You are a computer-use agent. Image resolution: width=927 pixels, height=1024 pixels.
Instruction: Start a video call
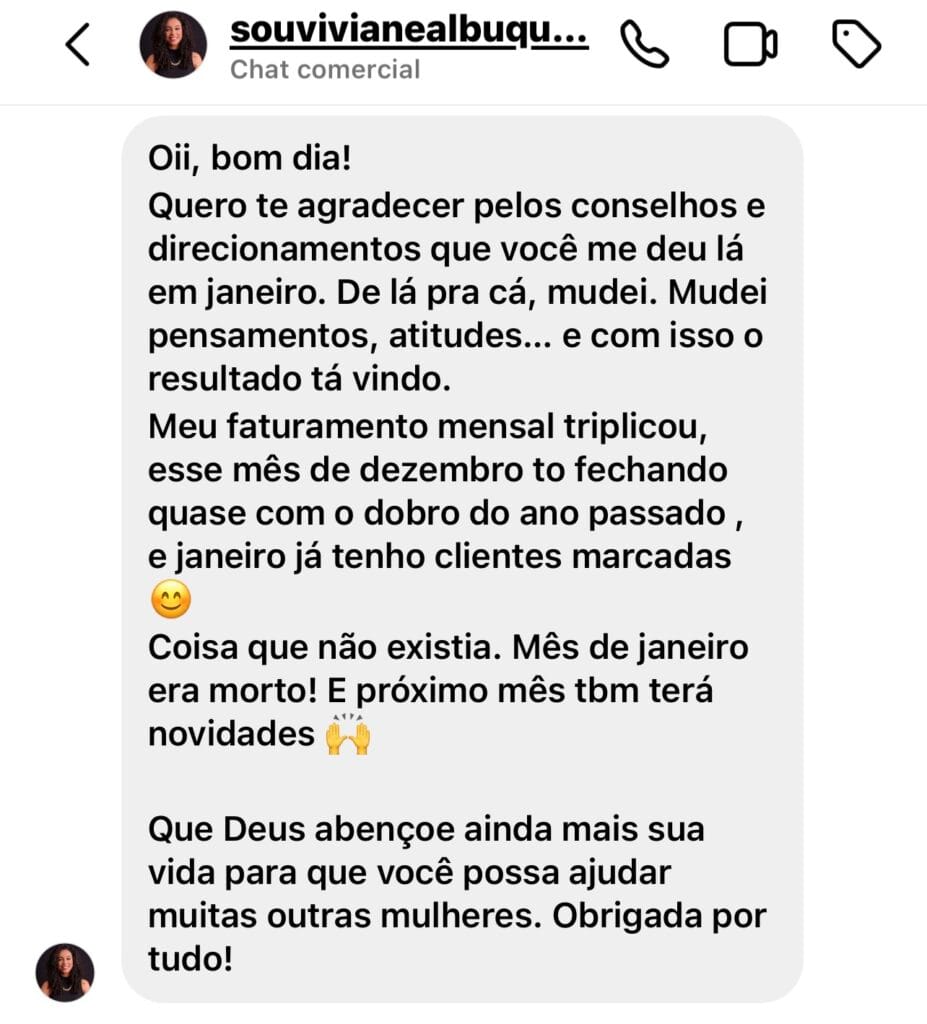pyautogui.click(x=750, y=45)
